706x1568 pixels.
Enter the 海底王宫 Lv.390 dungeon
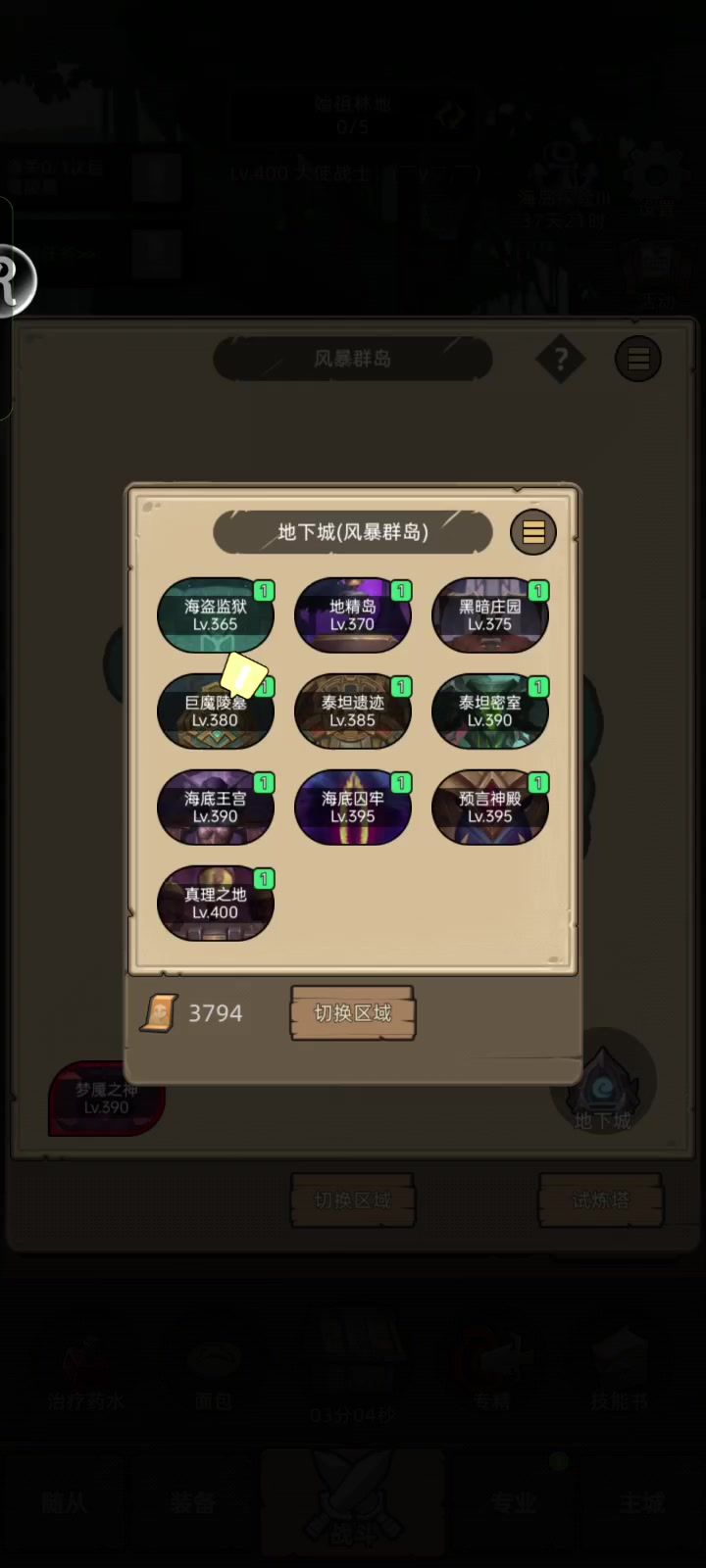point(216,808)
